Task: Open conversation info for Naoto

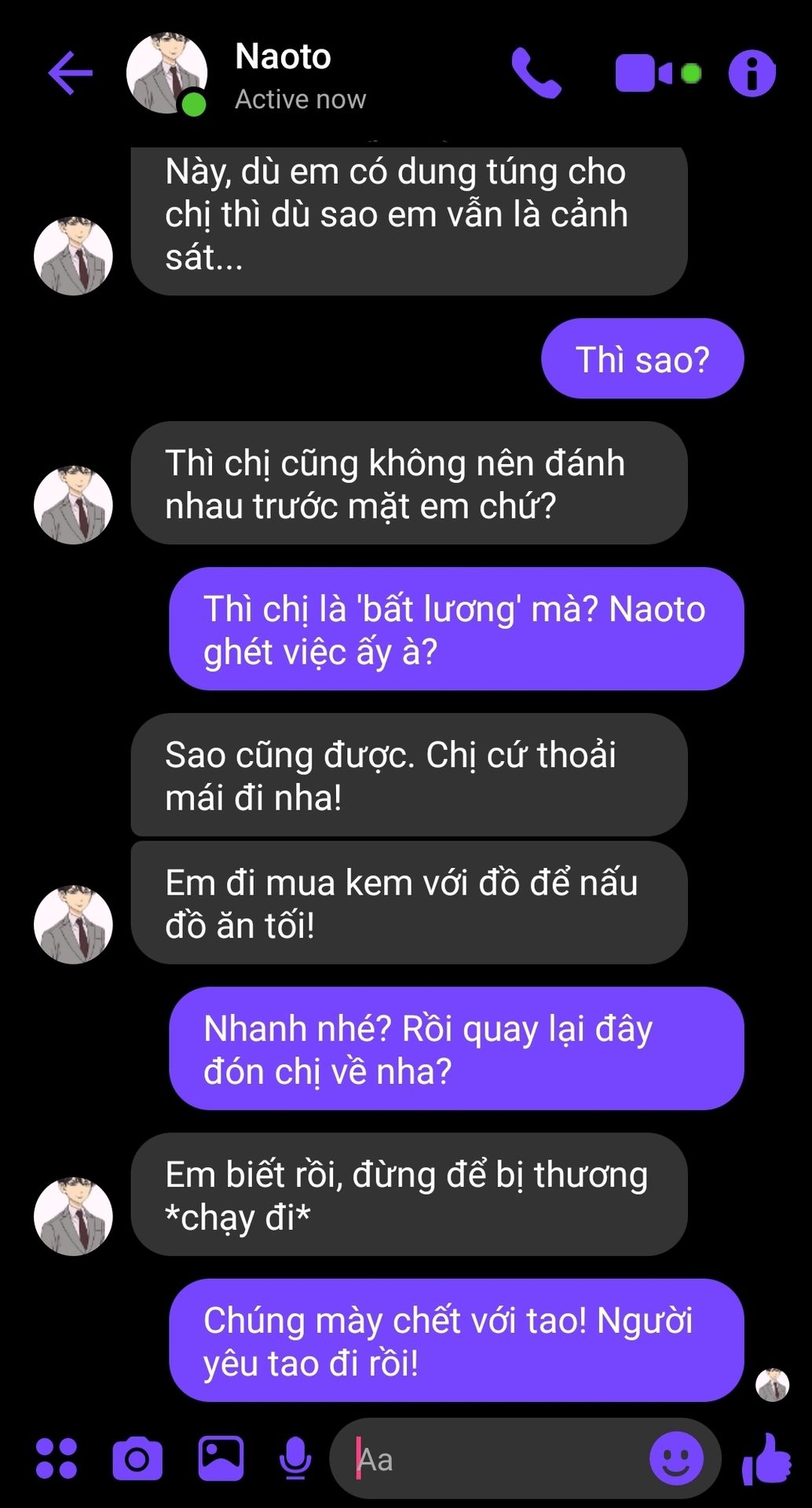Action: pos(752,73)
